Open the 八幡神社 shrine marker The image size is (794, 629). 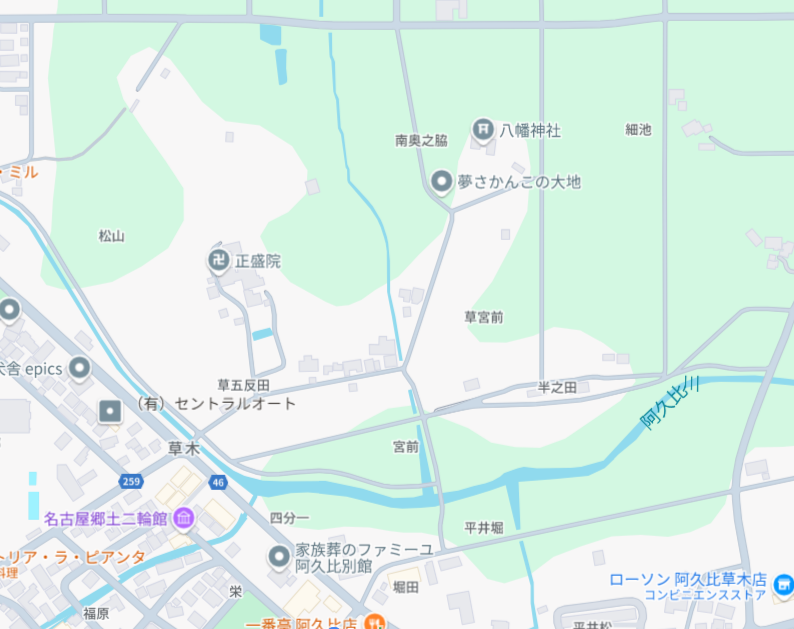483,130
